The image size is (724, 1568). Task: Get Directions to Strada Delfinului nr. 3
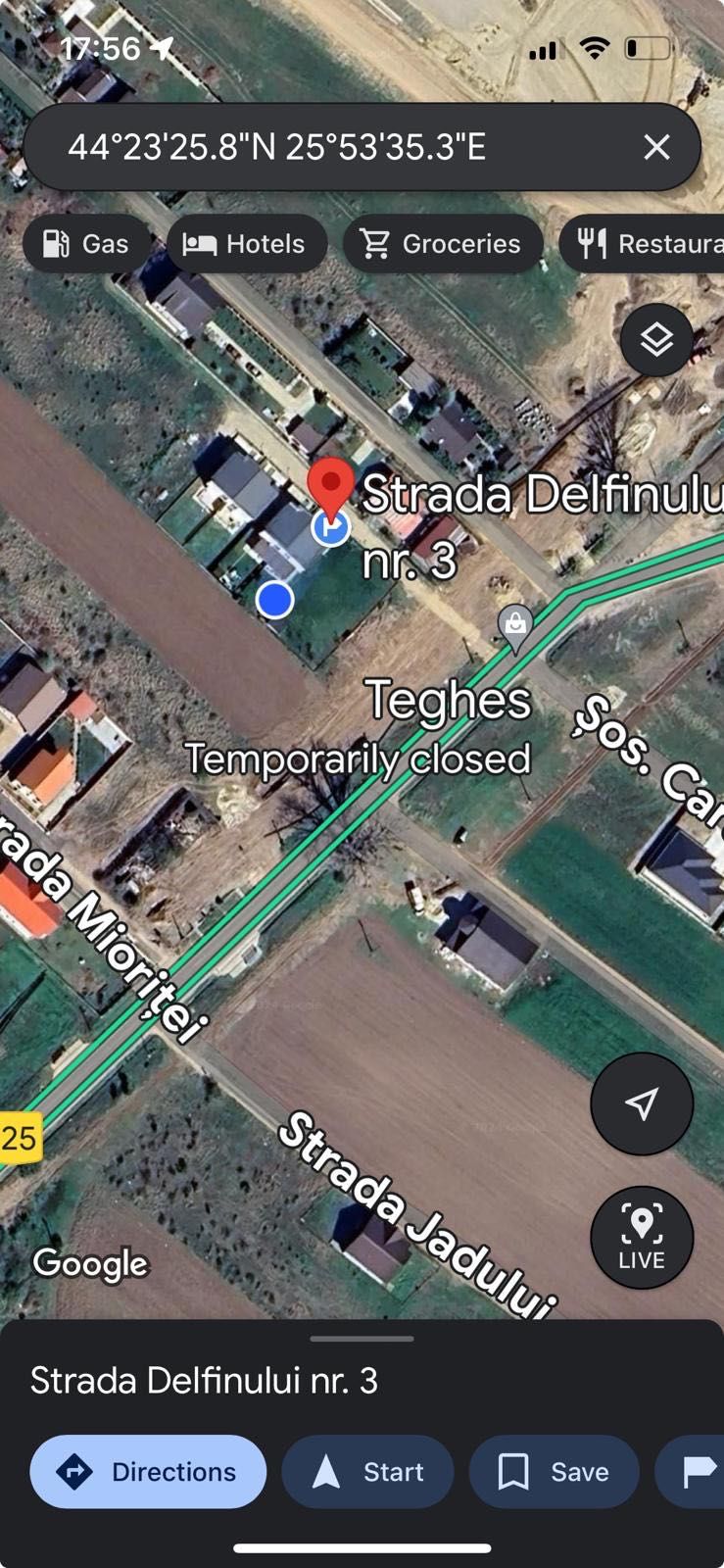(x=148, y=1471)
